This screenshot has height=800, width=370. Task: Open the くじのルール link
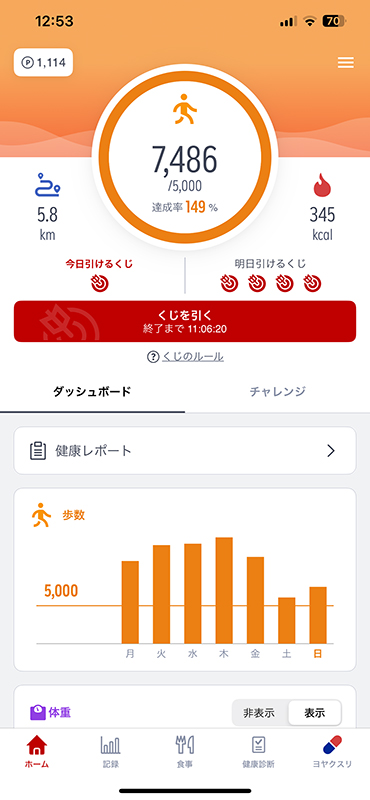click(185, 357)
